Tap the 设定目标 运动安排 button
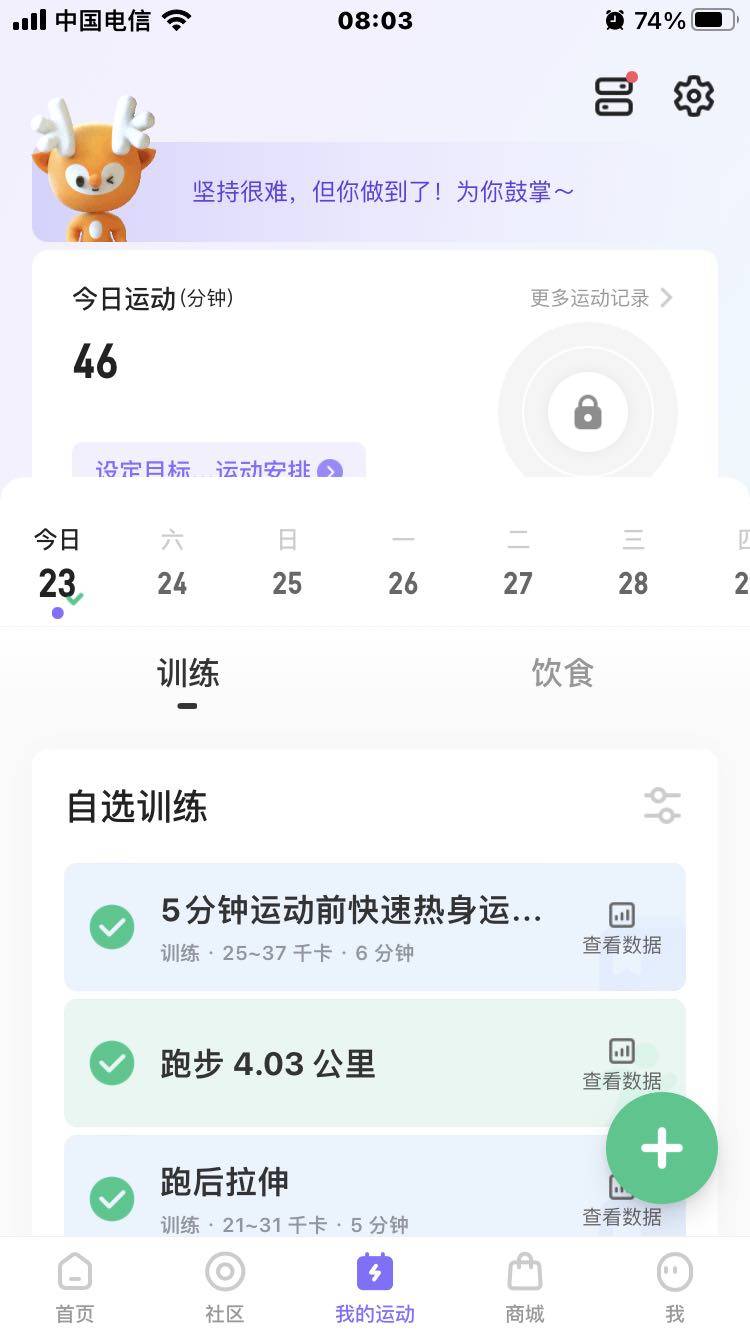Viewport: 750px width, 1334px height. tap(218, 466)
